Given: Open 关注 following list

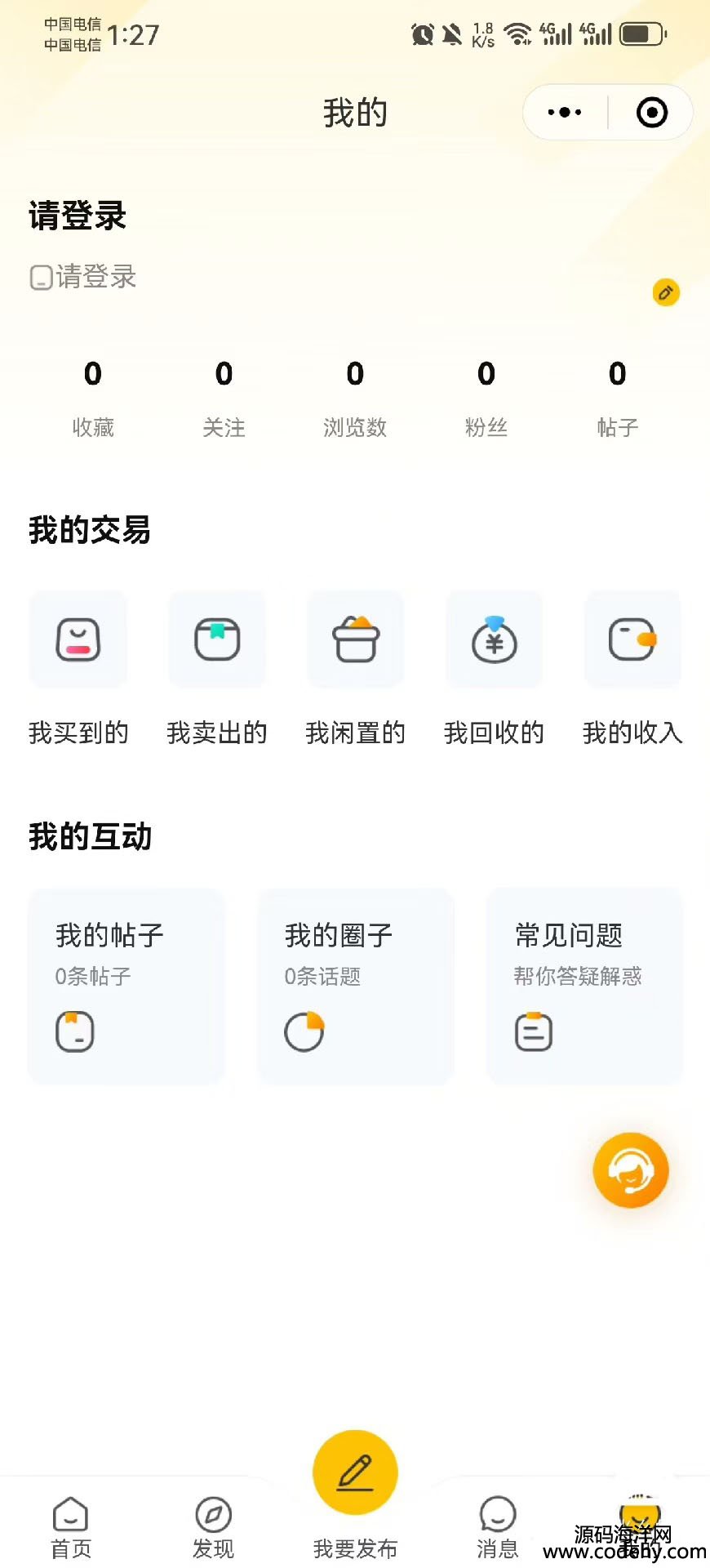Looking at the screenshot, I should pyautogui.click(x=224, y=399).
